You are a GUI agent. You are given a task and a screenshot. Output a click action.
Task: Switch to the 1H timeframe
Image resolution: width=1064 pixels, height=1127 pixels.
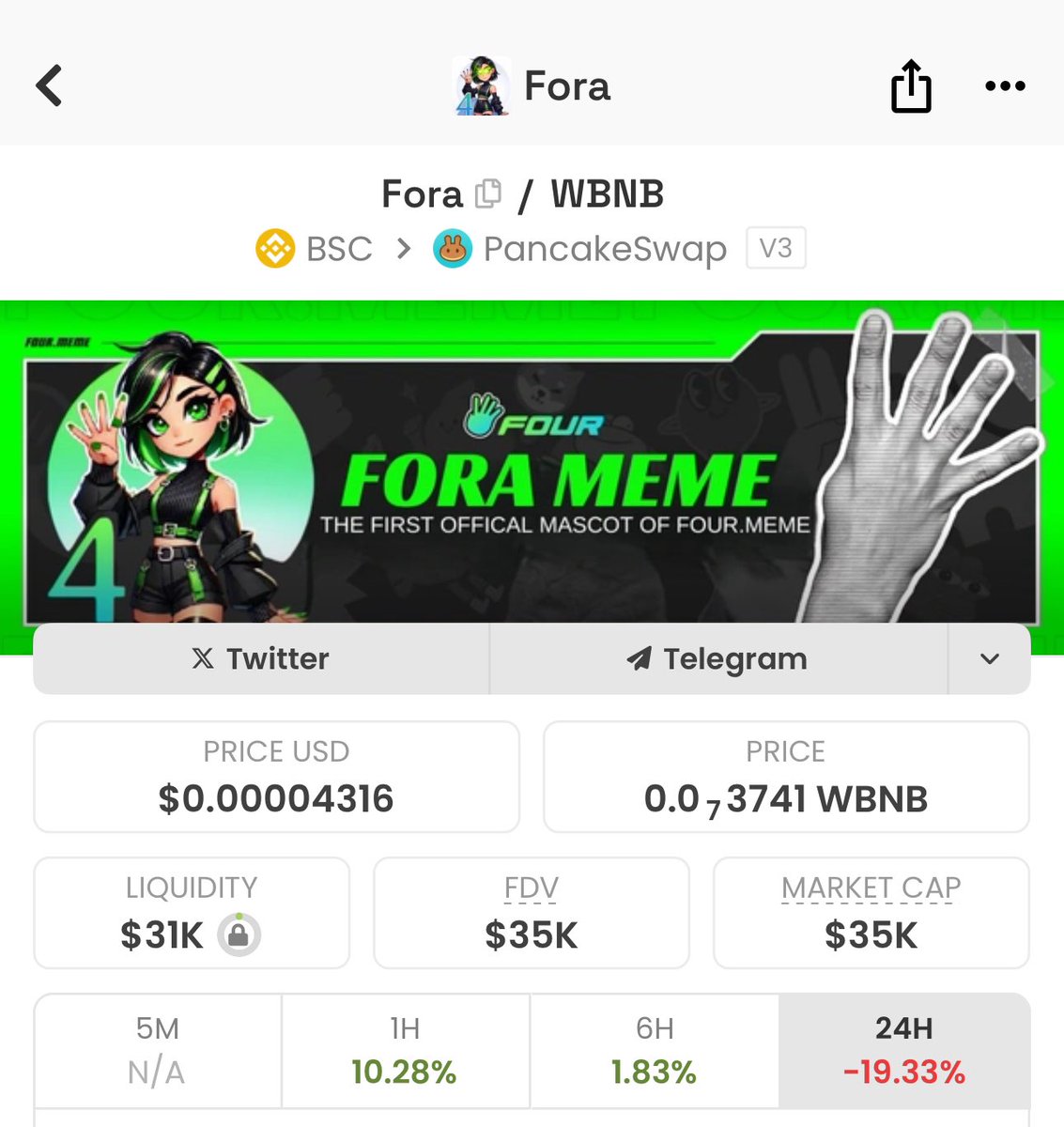tap(405, 1051)
